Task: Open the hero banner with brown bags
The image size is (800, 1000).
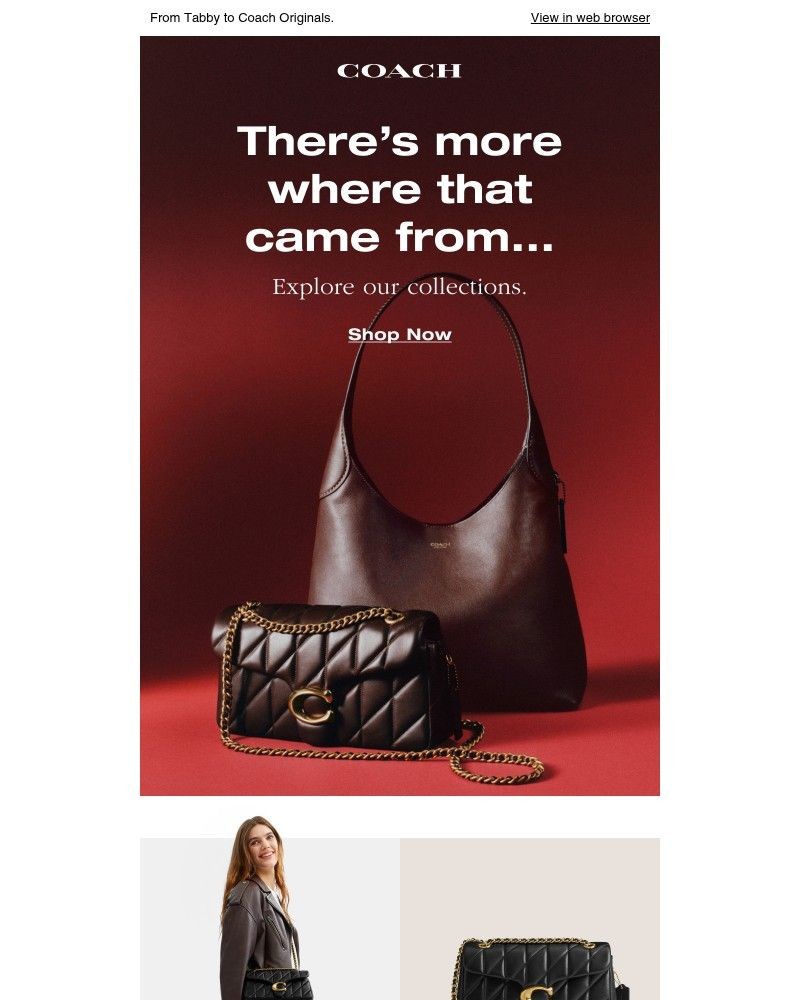Action: (400, 560)
